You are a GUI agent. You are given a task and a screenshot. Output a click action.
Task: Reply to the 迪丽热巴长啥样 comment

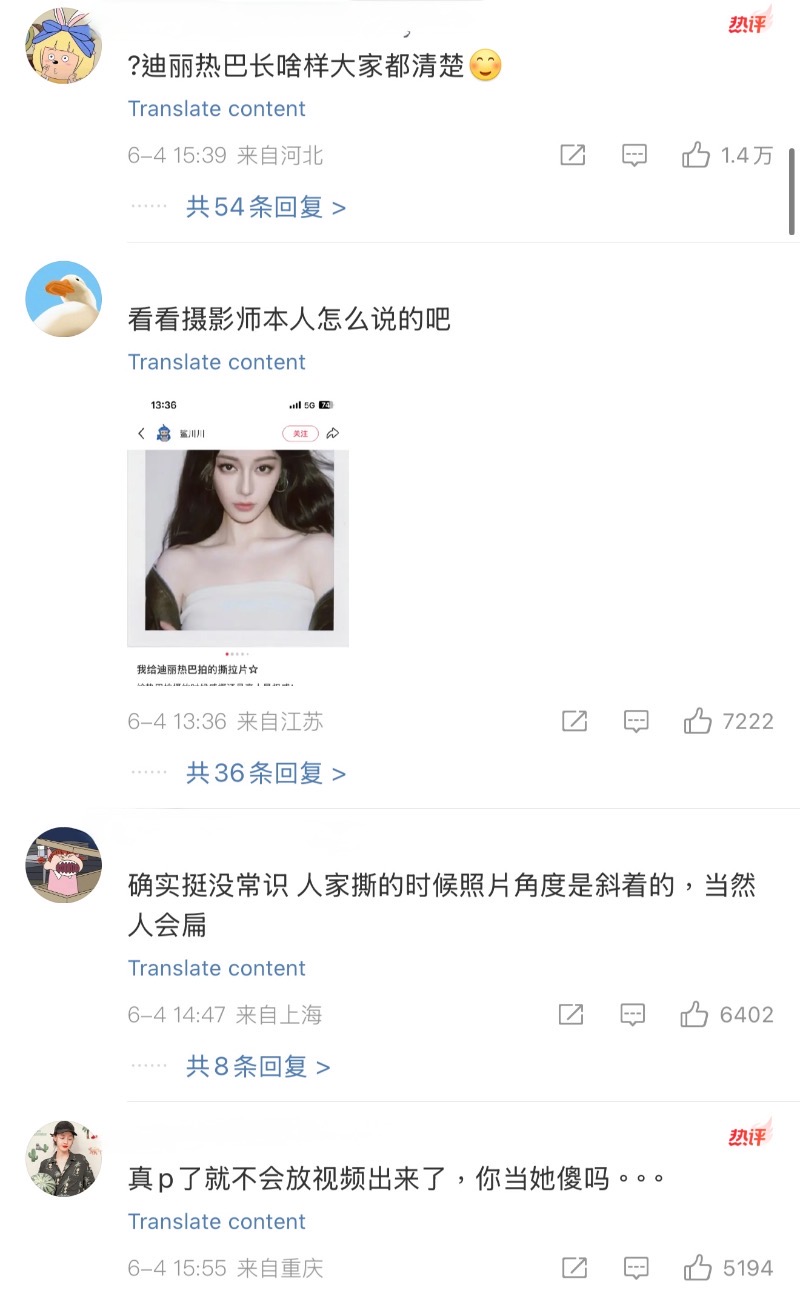634,155
